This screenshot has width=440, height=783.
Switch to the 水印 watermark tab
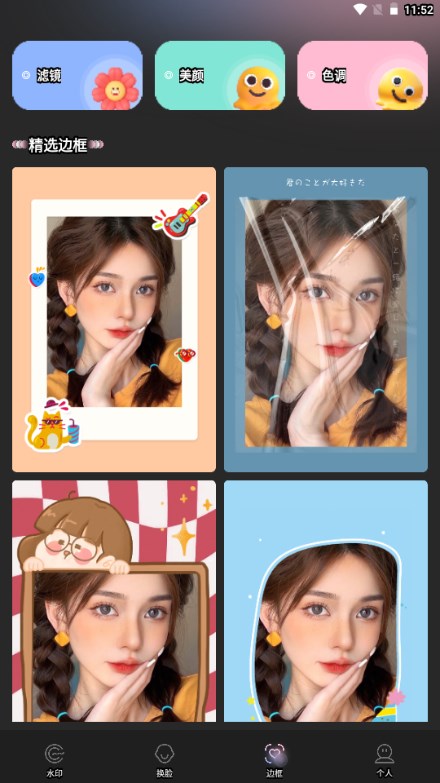coord(54,760)
